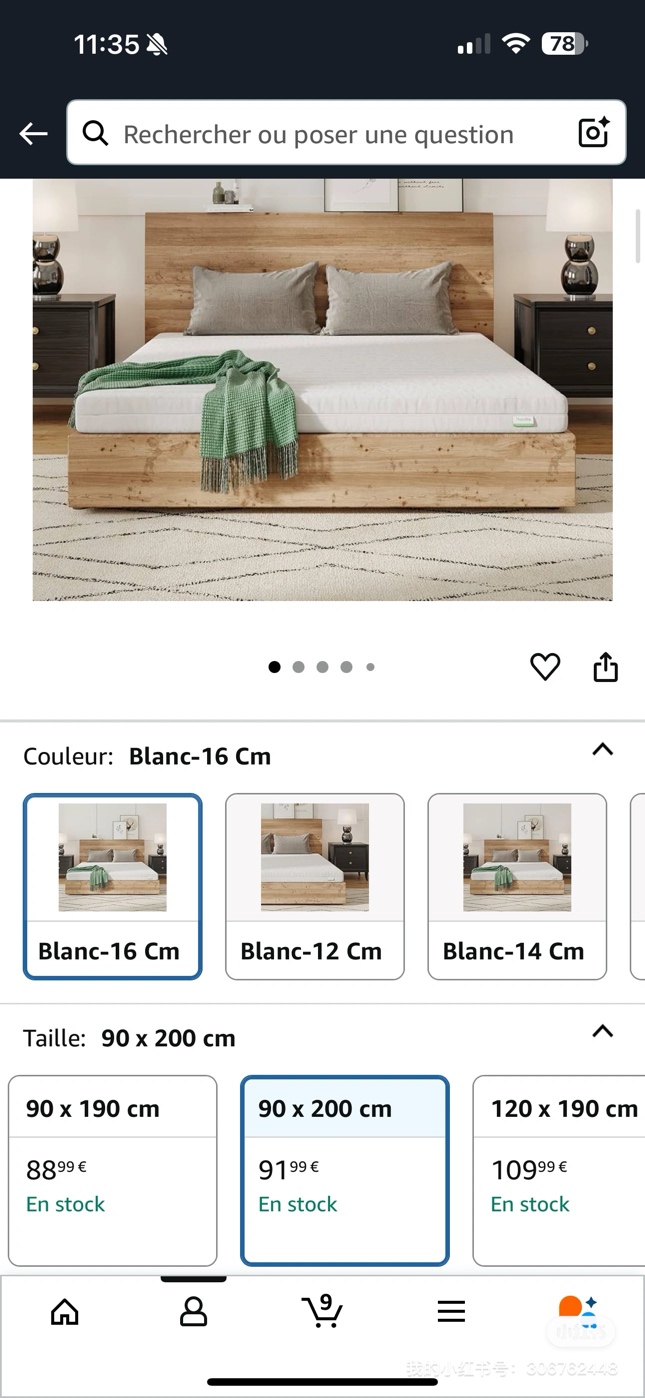Go back using the arrow icon
The width and height of the screenshot is (645, 1398).
point(33,133)
